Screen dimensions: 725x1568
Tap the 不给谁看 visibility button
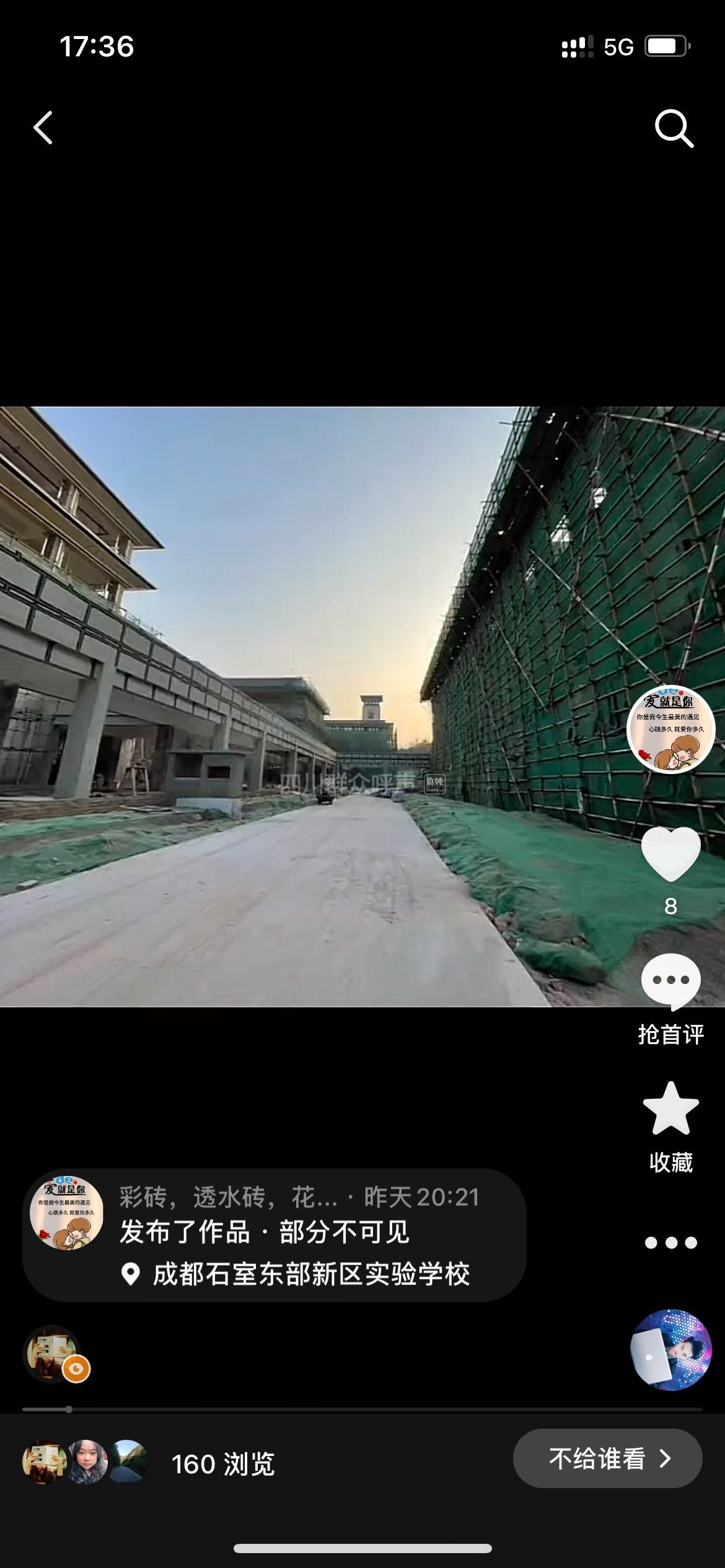point(607,1459)
